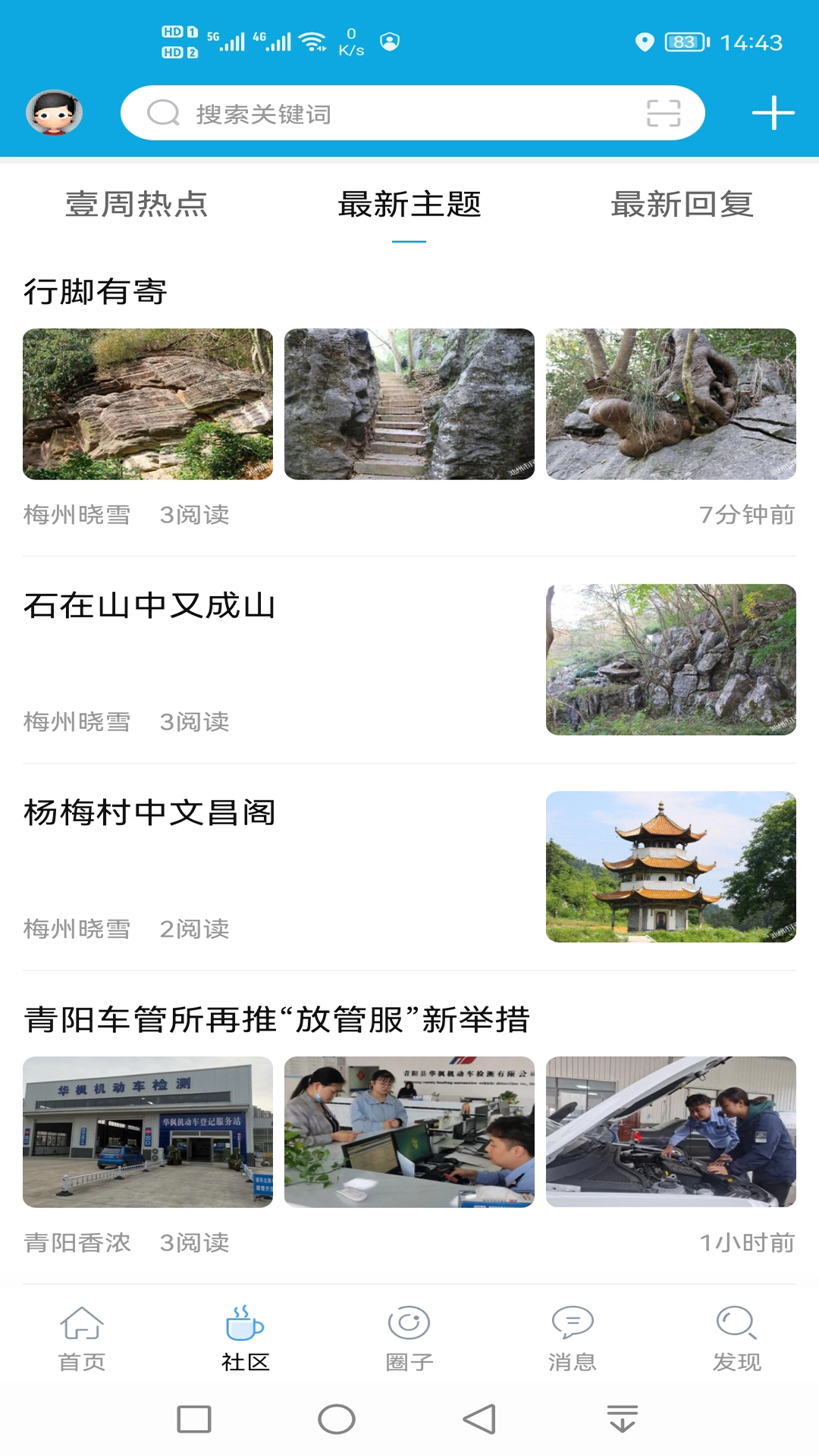Open the search magnifier icon

(160, 114)
